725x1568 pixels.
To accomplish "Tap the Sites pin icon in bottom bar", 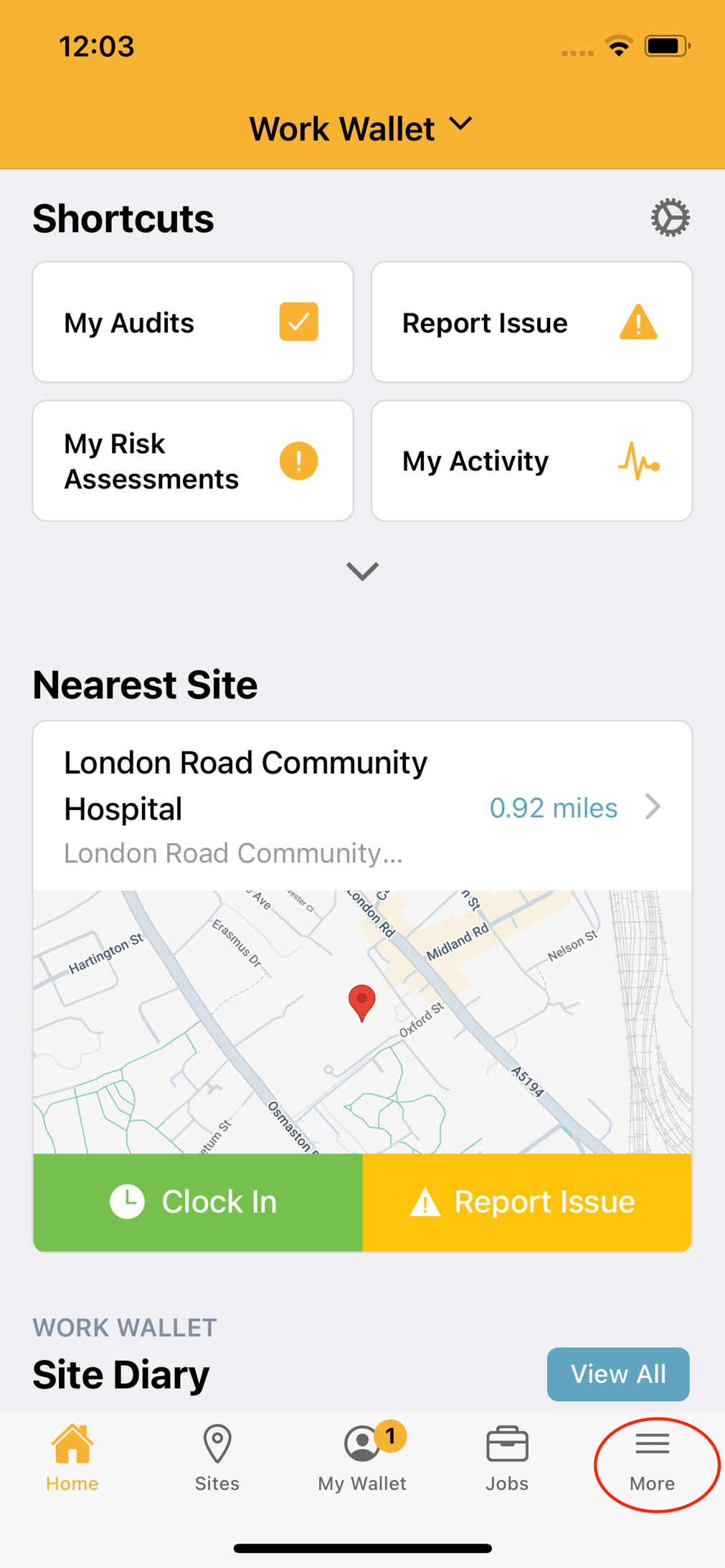I will click(217, 1443).
